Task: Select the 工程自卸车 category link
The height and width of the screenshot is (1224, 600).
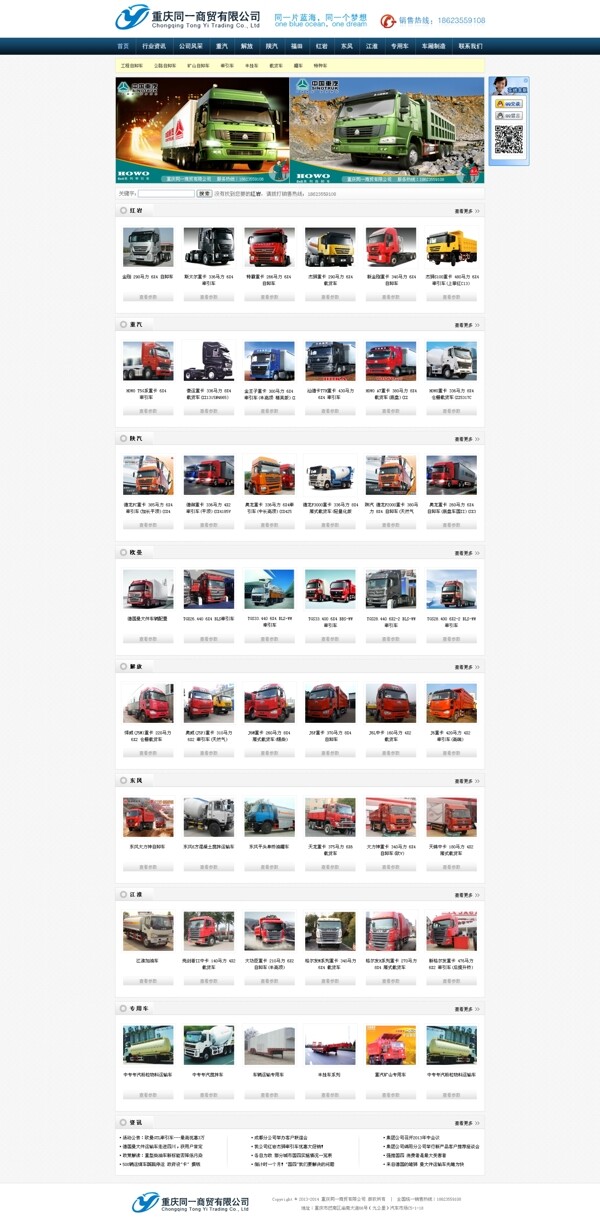Action: tap(132, 65)
